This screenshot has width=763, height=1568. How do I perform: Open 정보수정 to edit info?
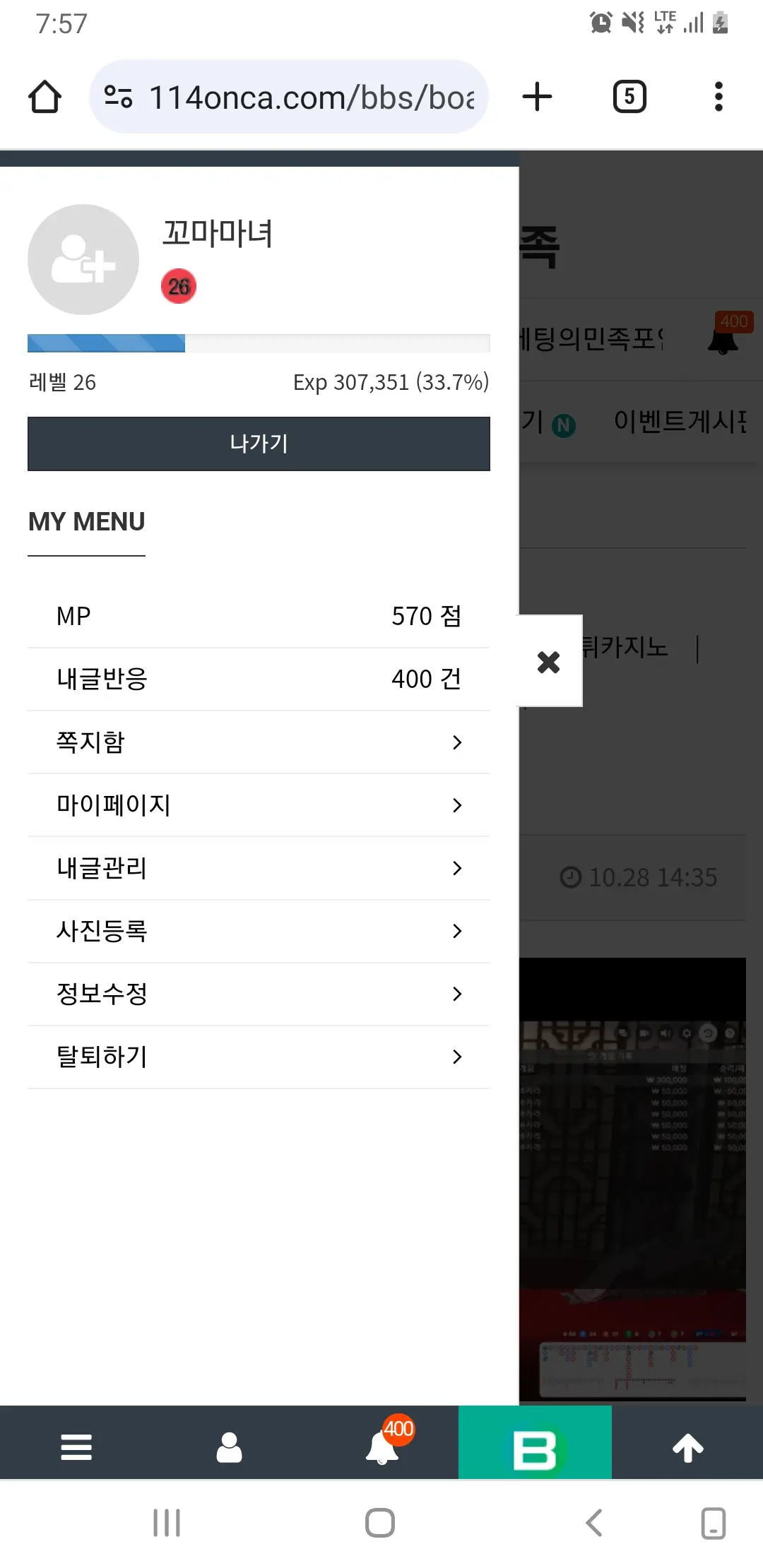click(259, 994)
